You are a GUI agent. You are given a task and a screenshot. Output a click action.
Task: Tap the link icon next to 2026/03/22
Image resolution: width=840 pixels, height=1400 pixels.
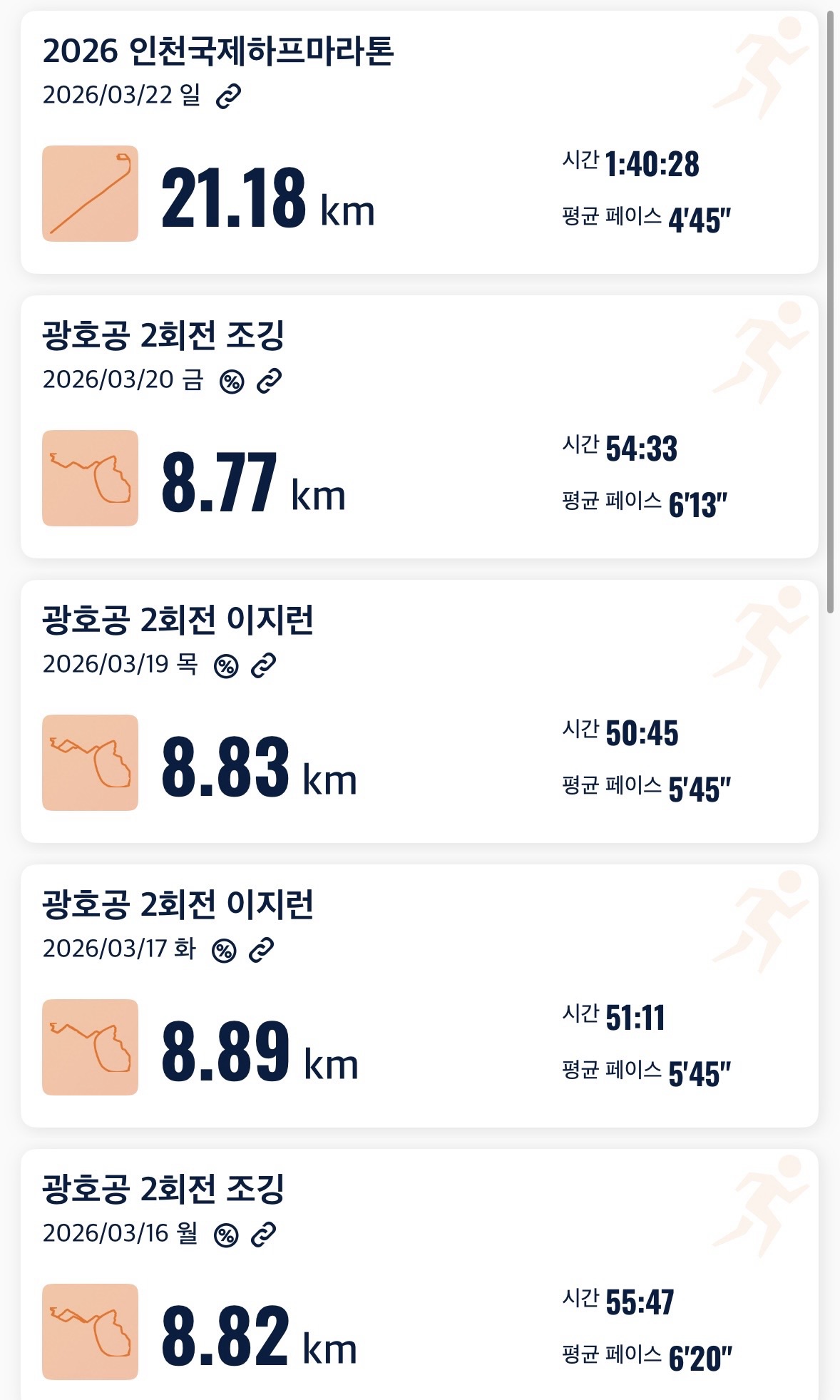point(229,96)
